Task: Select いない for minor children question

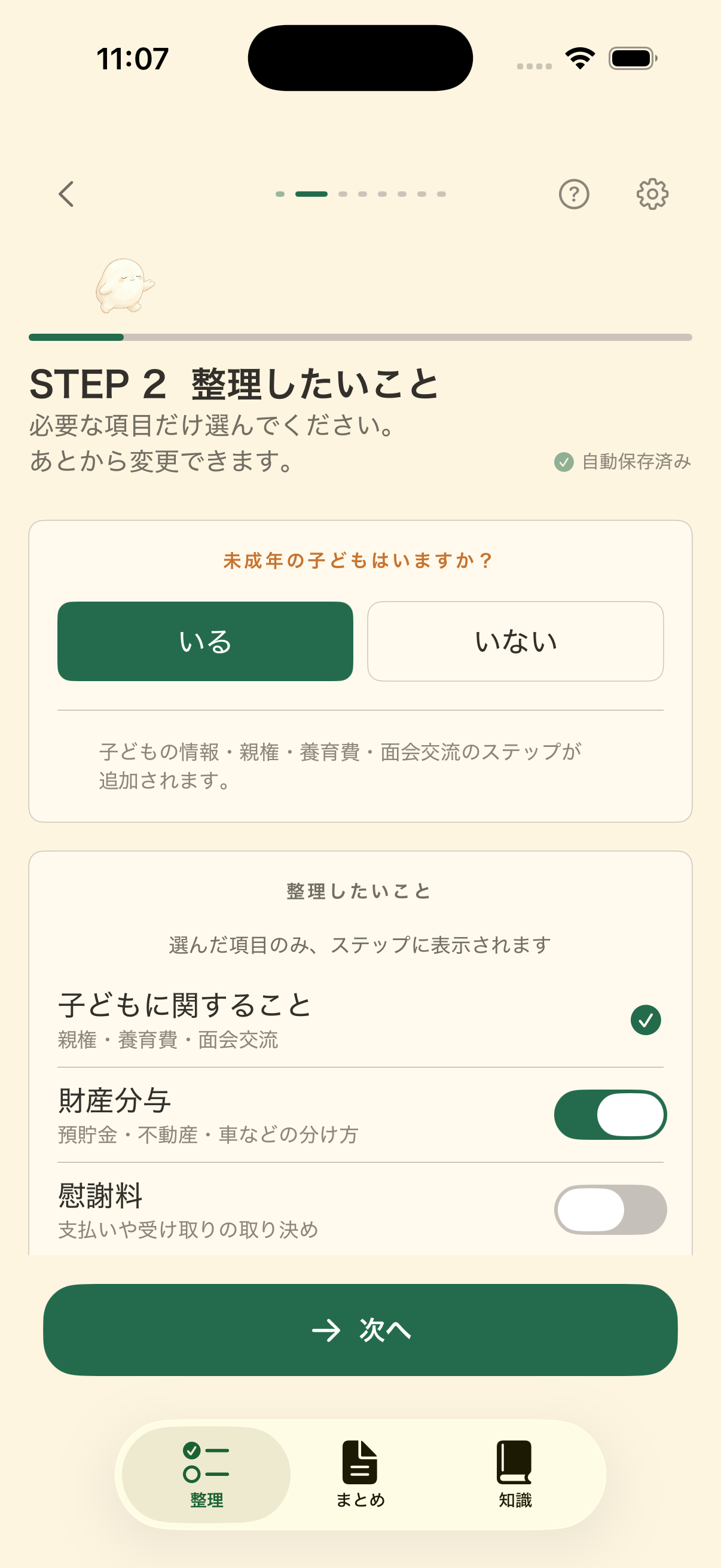Action: click(515, 640)
